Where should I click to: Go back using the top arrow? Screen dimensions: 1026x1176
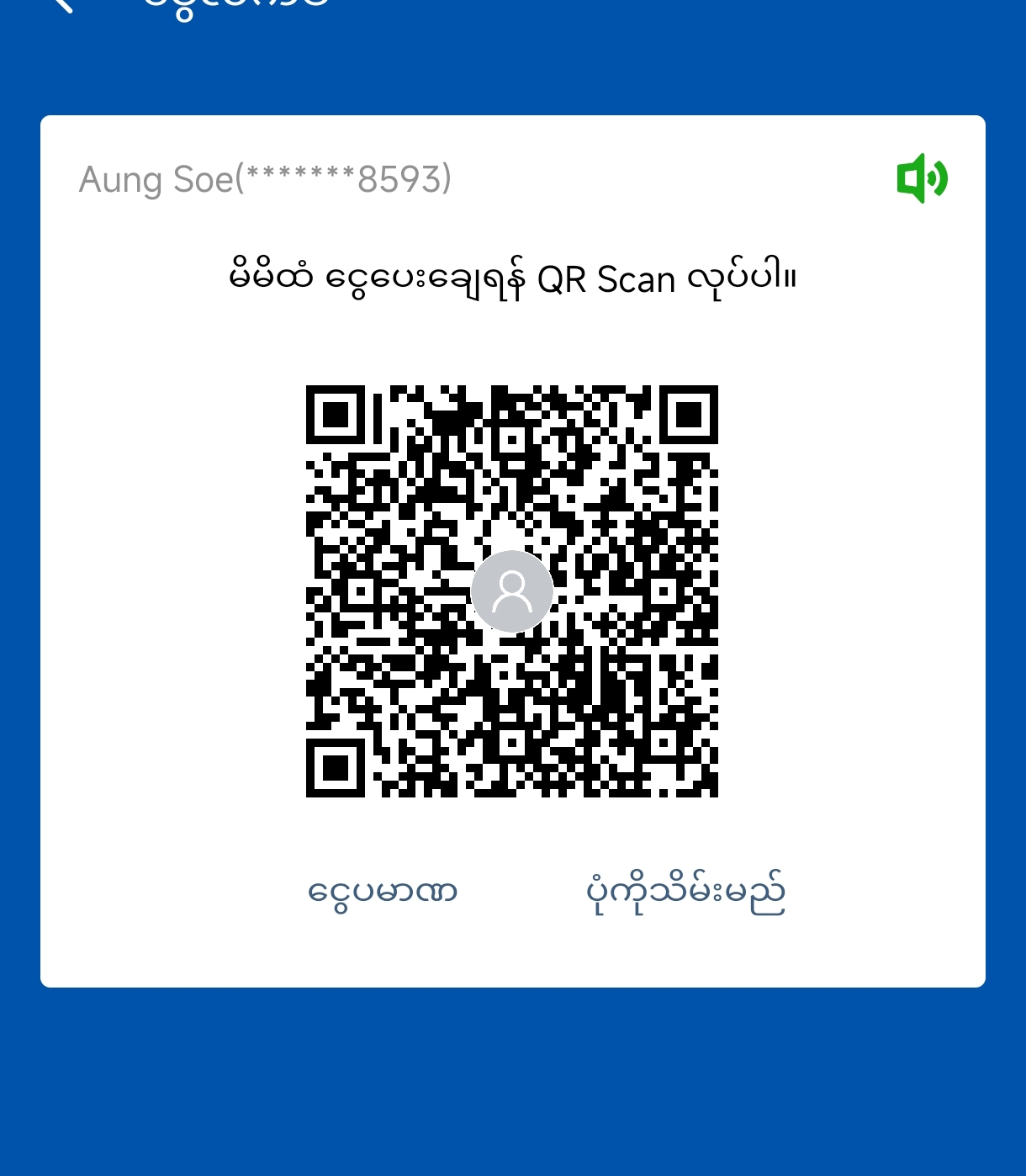[x=62, y=4]
